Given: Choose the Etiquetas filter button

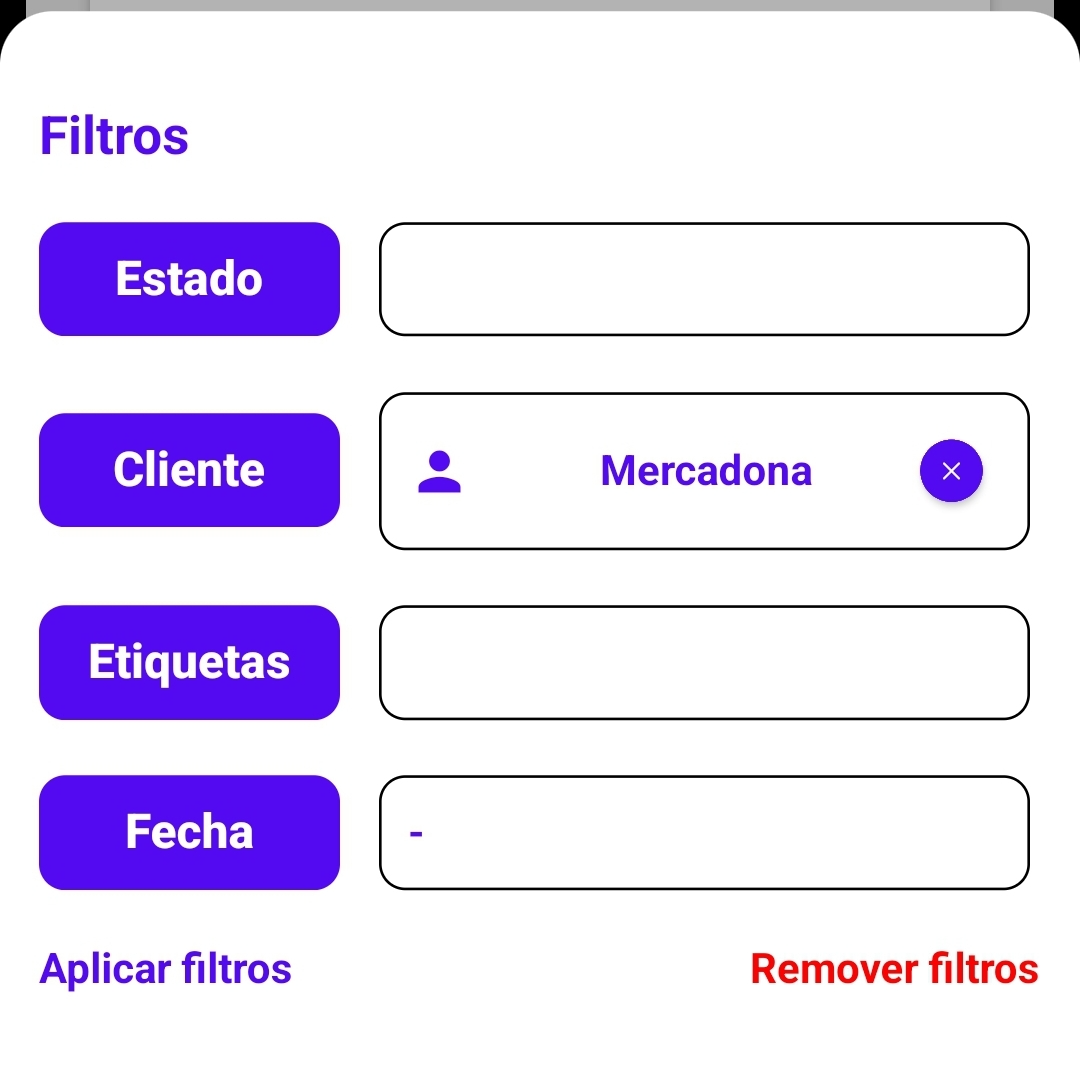Looking at the screenshot, I should [x=189, y=662].
